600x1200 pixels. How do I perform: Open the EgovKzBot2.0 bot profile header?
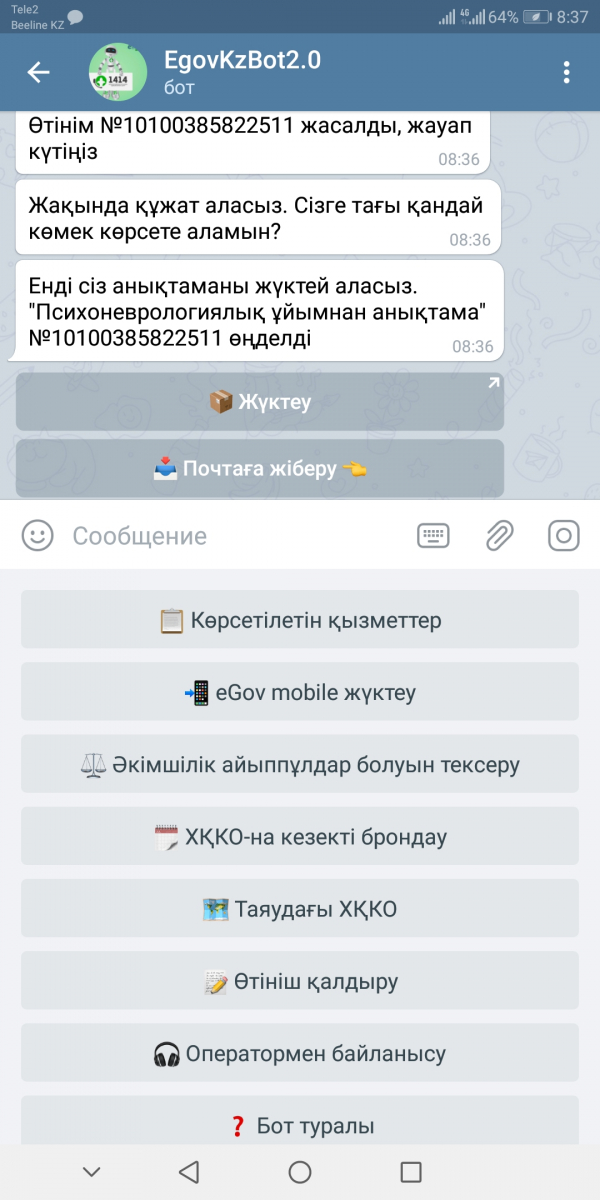242,72
